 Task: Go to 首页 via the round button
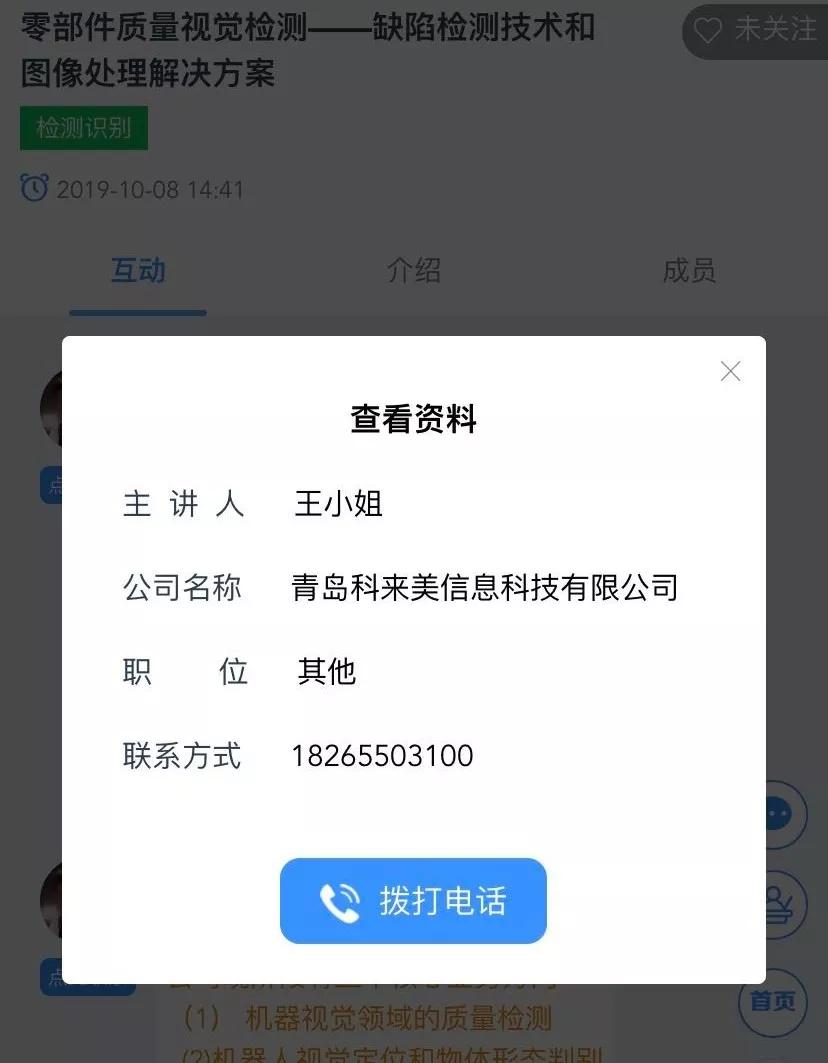(x=775, y=999)
